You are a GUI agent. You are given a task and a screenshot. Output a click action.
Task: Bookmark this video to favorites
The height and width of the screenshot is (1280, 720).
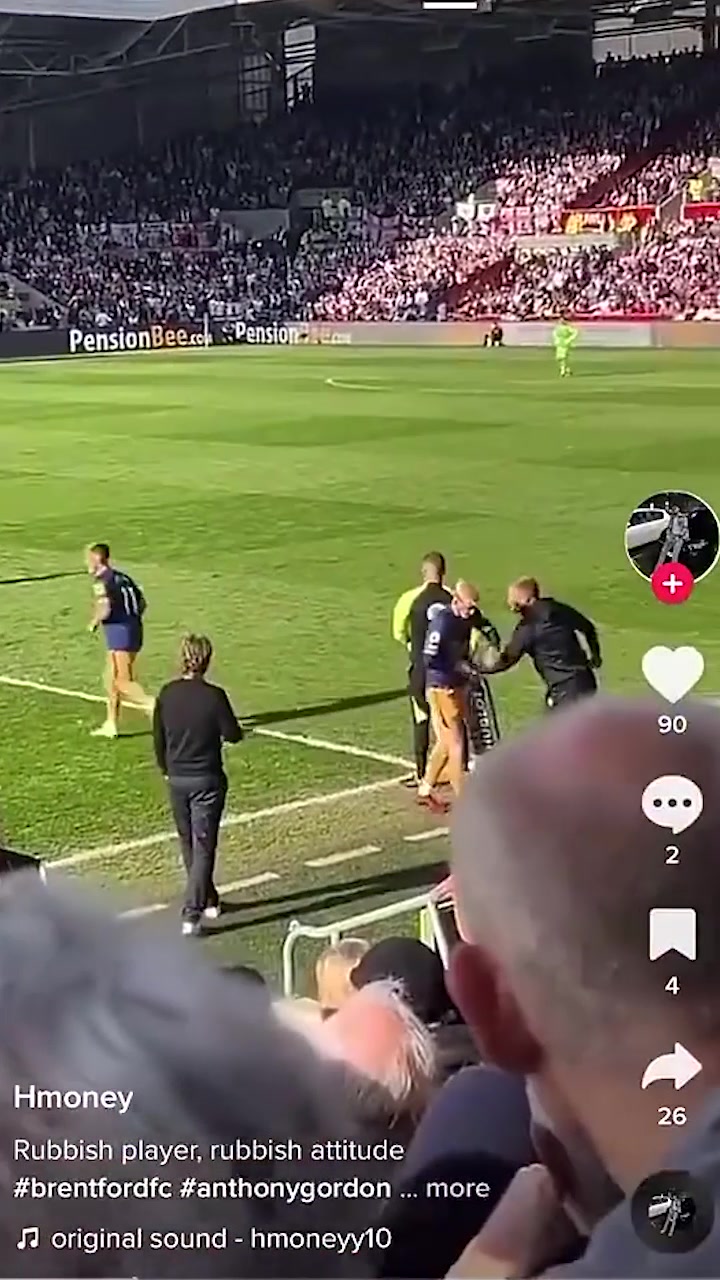(x=672, y=934)
